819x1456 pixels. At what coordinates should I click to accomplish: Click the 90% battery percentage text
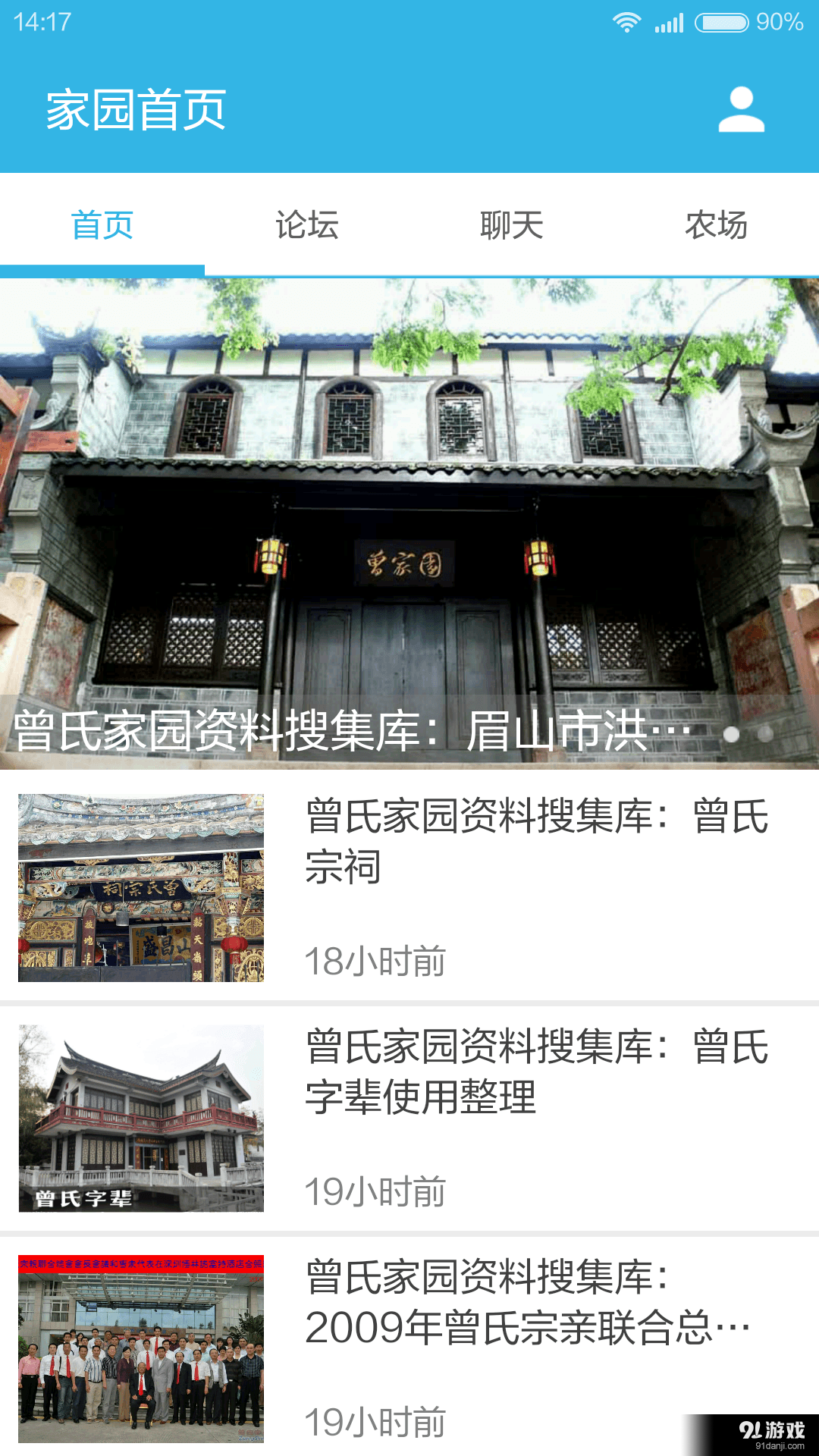coord(782,23)
